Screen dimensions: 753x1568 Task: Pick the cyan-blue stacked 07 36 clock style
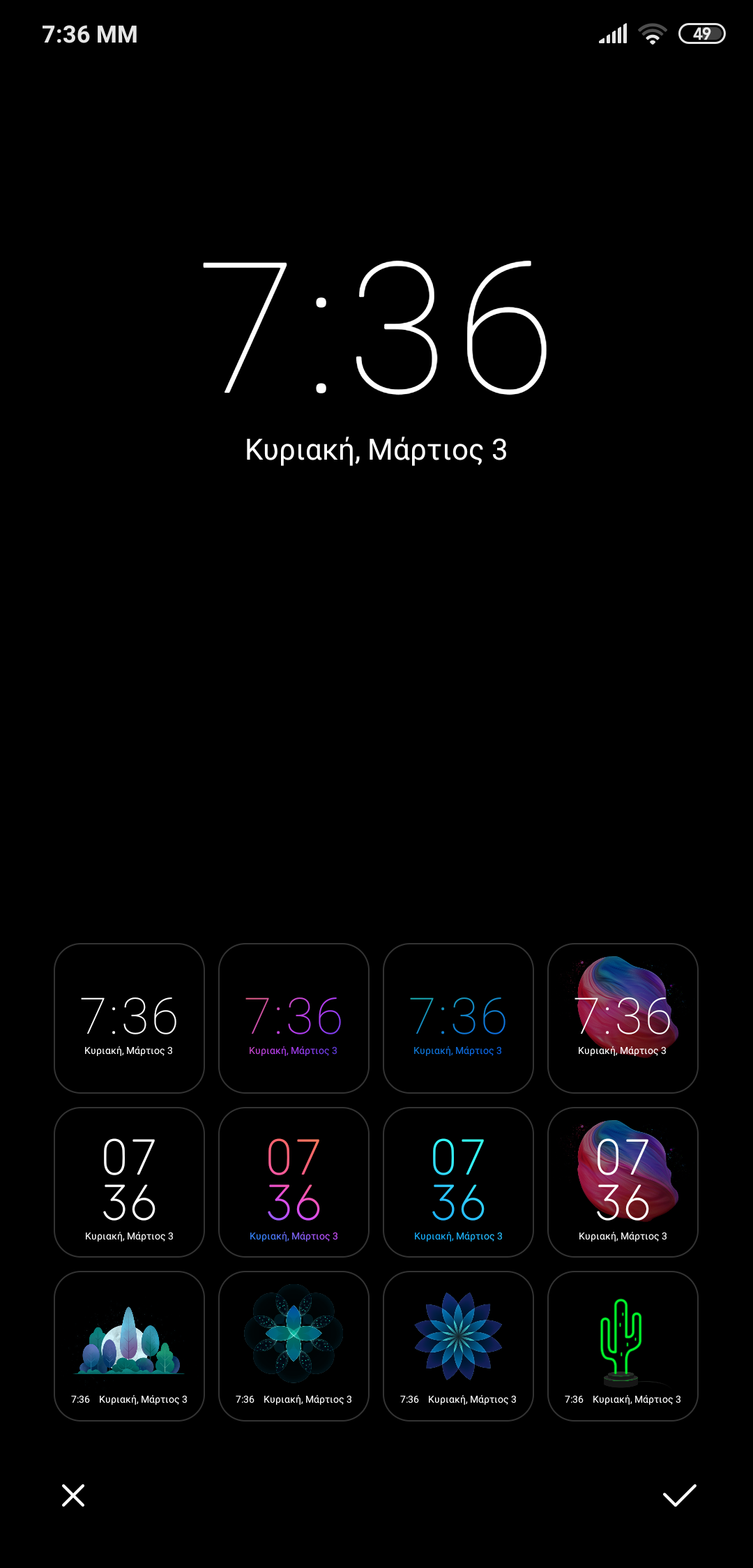tap(458, 1182)
